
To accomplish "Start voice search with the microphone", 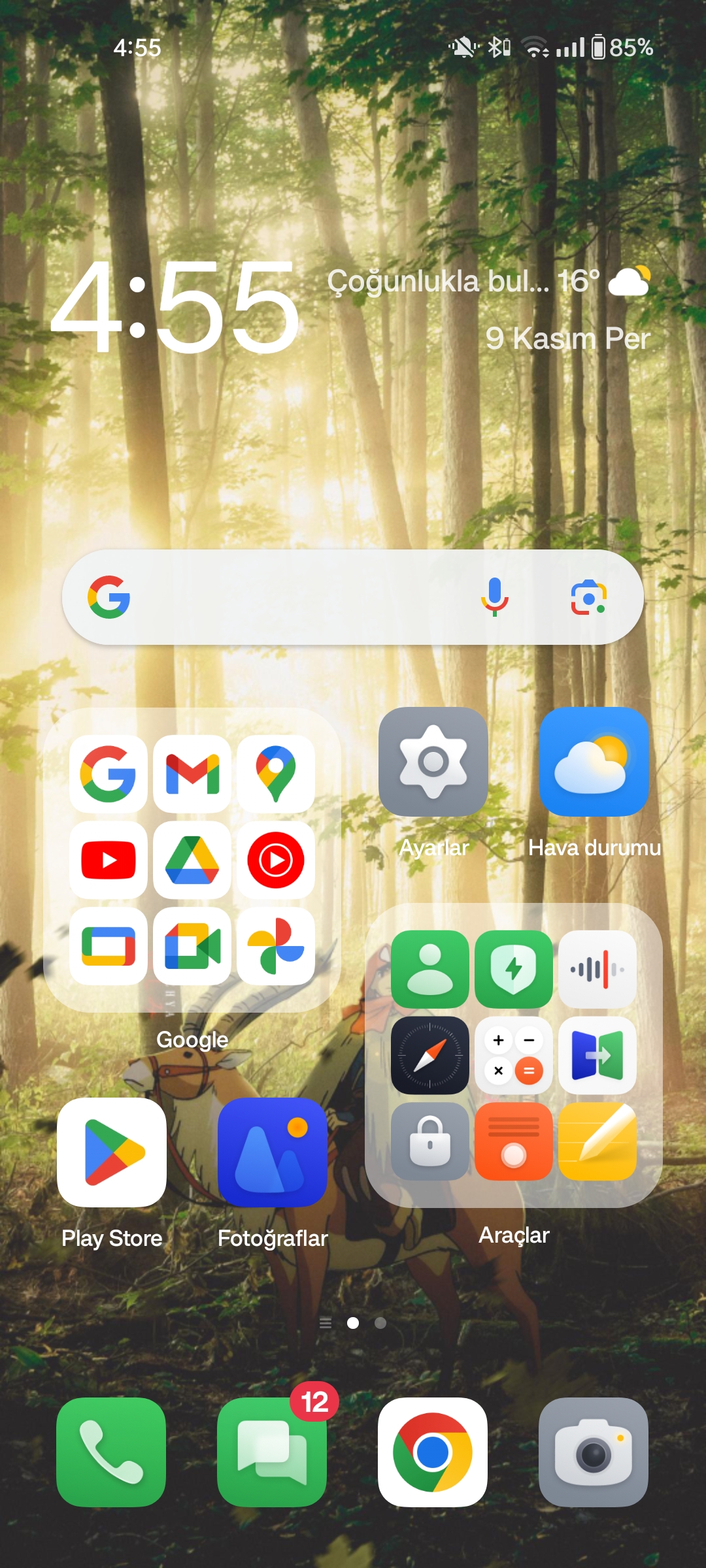I will coord(495,597).
